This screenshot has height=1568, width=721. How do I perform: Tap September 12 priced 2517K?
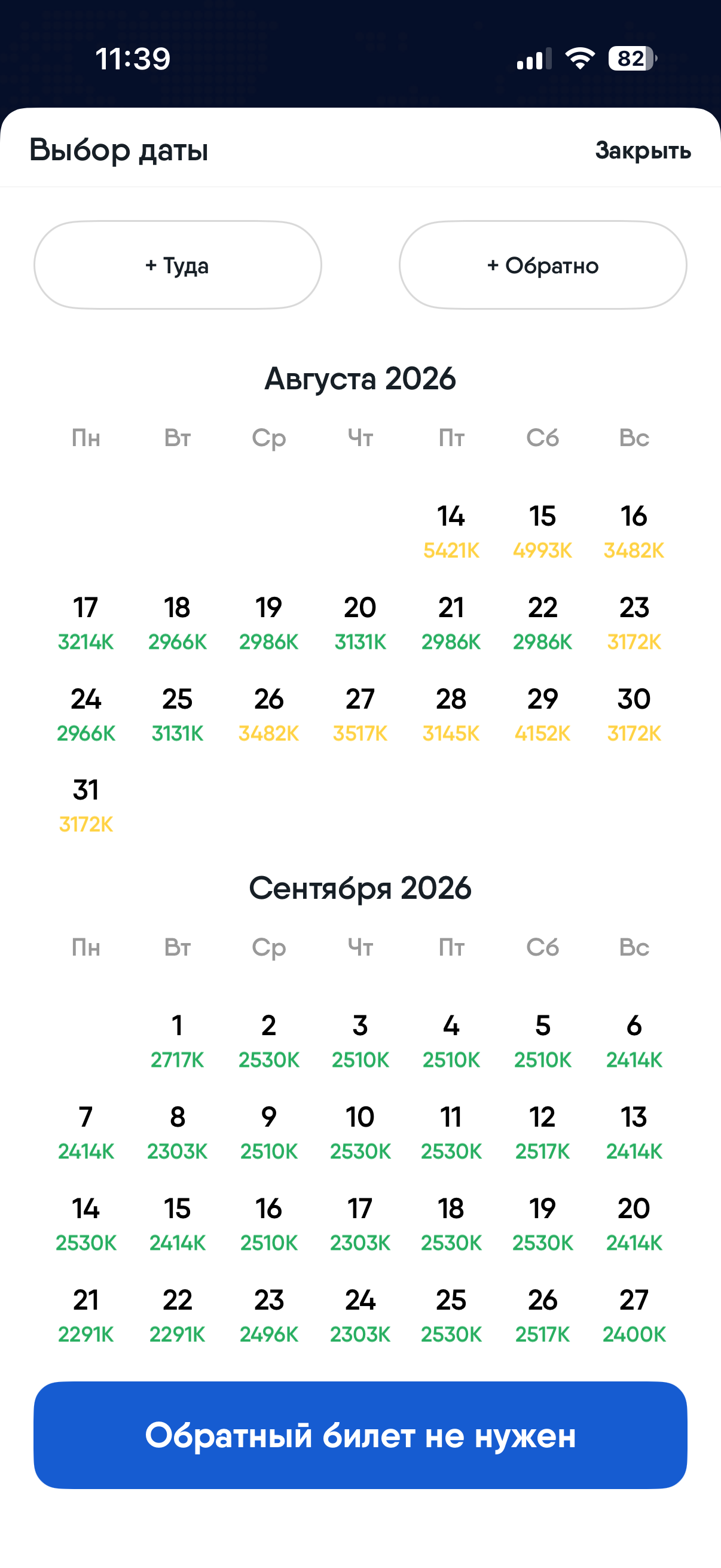542,1132
